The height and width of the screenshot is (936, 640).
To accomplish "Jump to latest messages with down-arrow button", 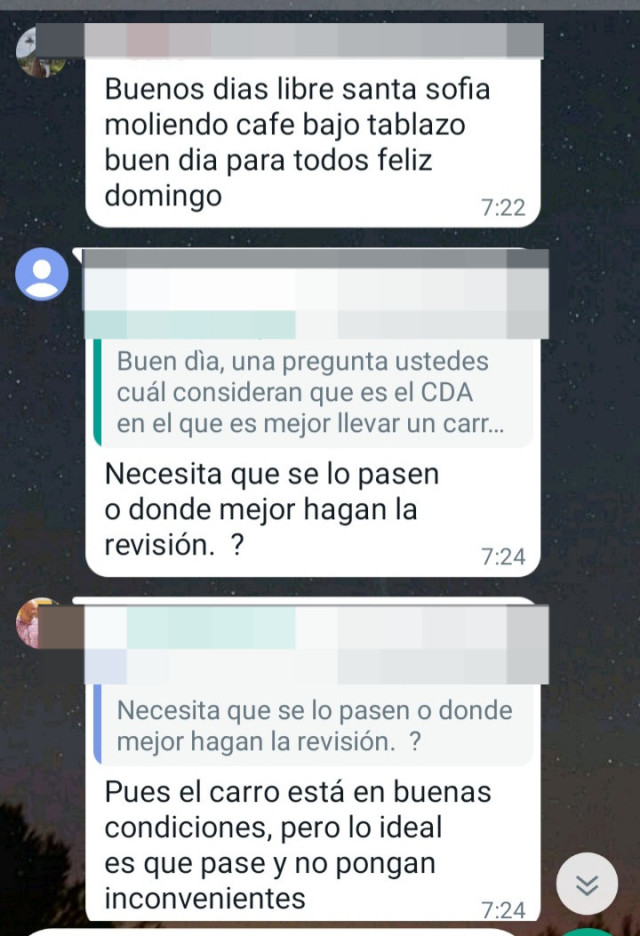I will coord(587,884).
